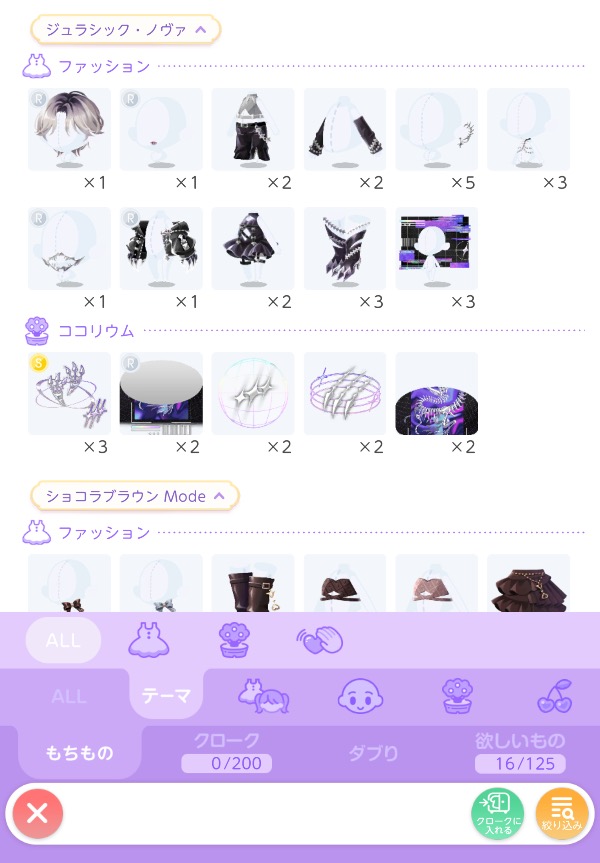
Task: Select the dinosaur skeleton rug item
Action: [x=436, y=393]
